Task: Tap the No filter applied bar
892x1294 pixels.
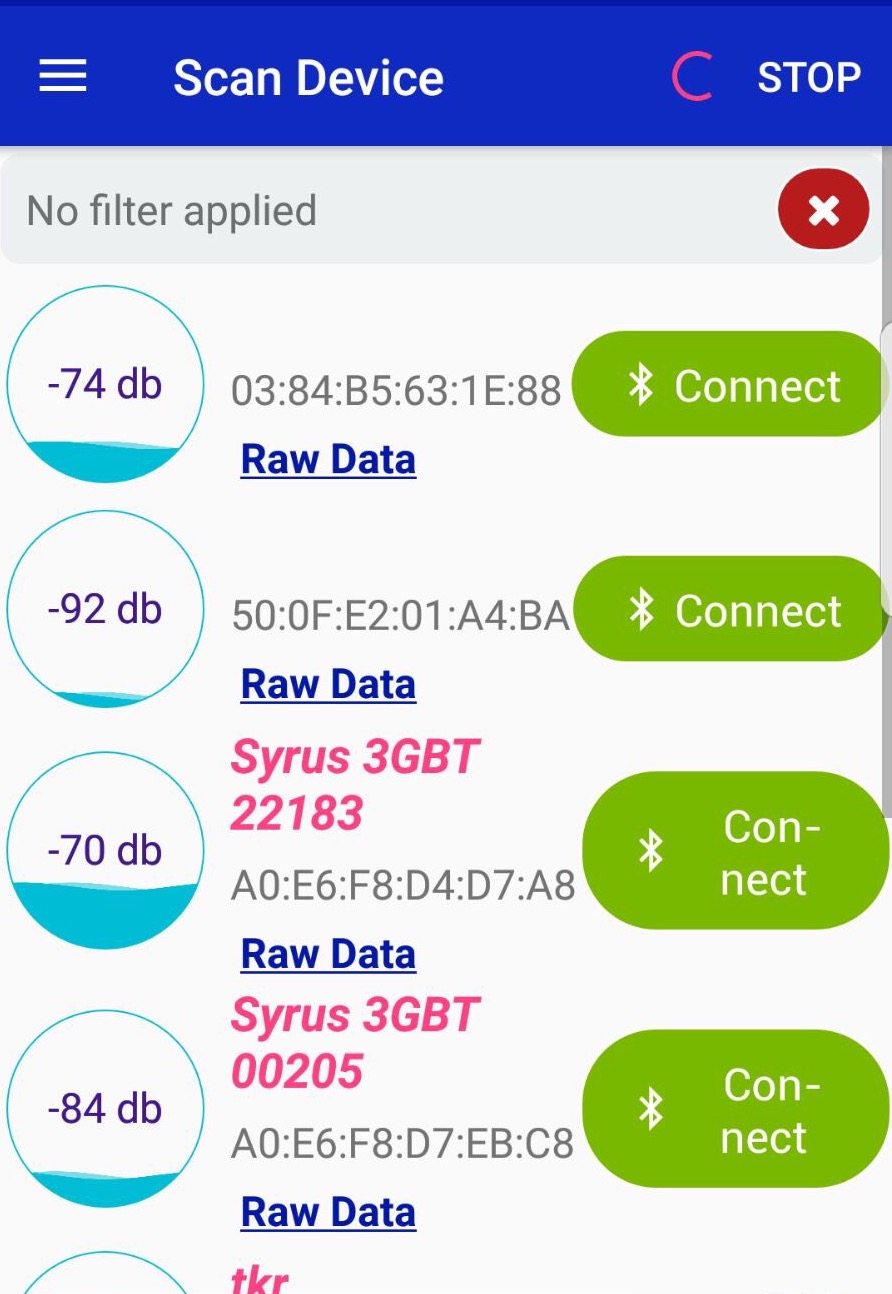Action: [380, 211]
